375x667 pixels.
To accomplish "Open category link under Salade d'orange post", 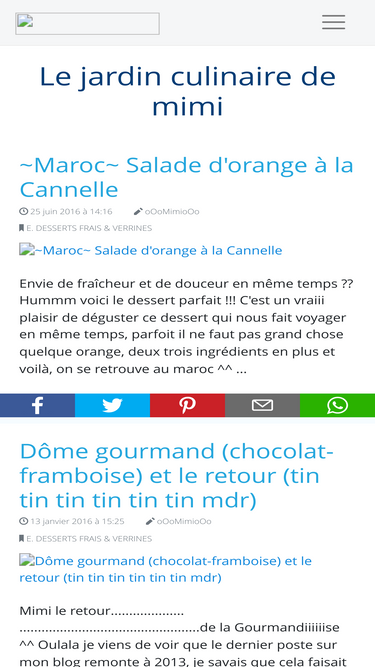I will (89, 228).
